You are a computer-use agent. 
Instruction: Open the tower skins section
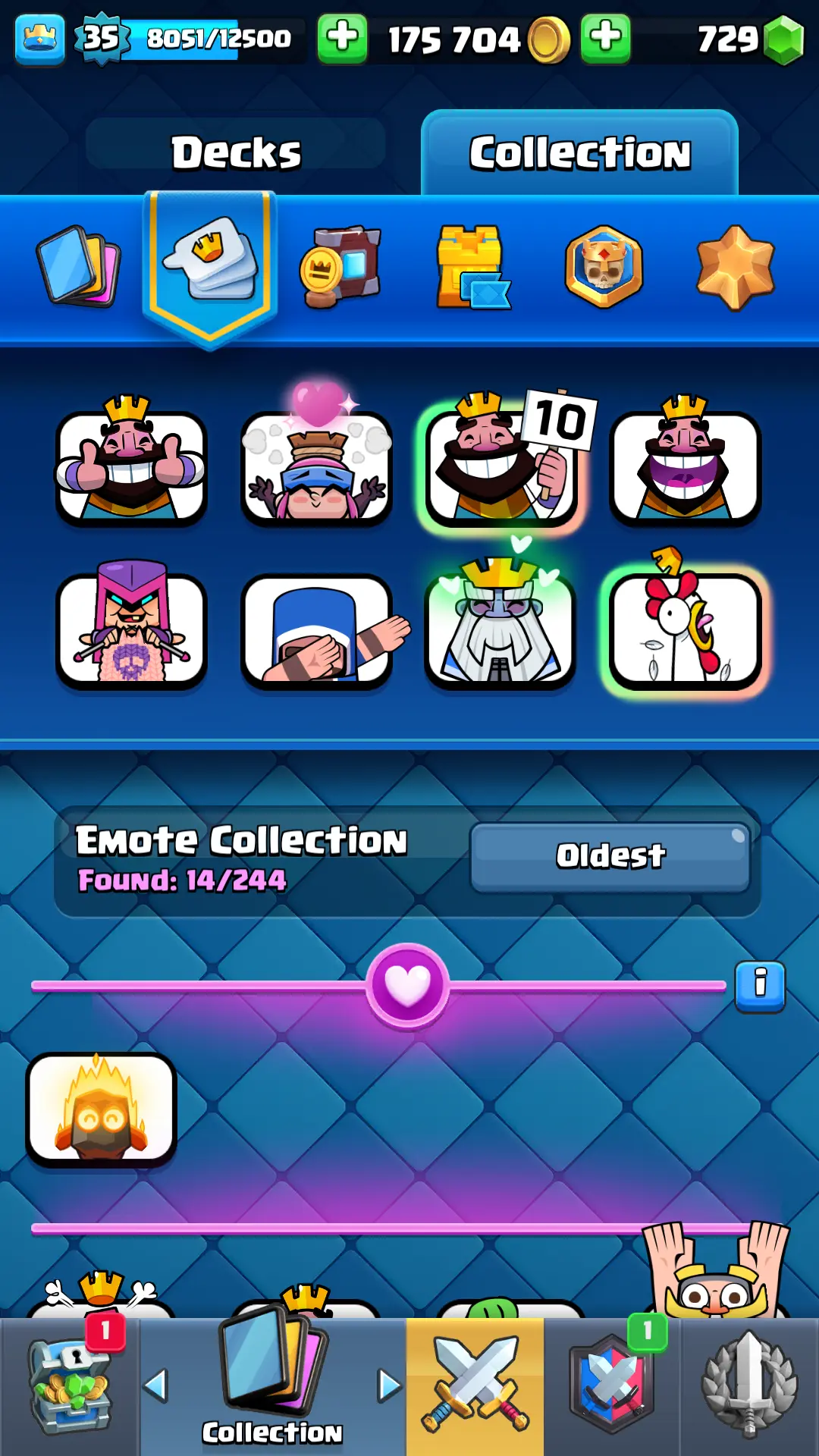[x=472, y=267]
